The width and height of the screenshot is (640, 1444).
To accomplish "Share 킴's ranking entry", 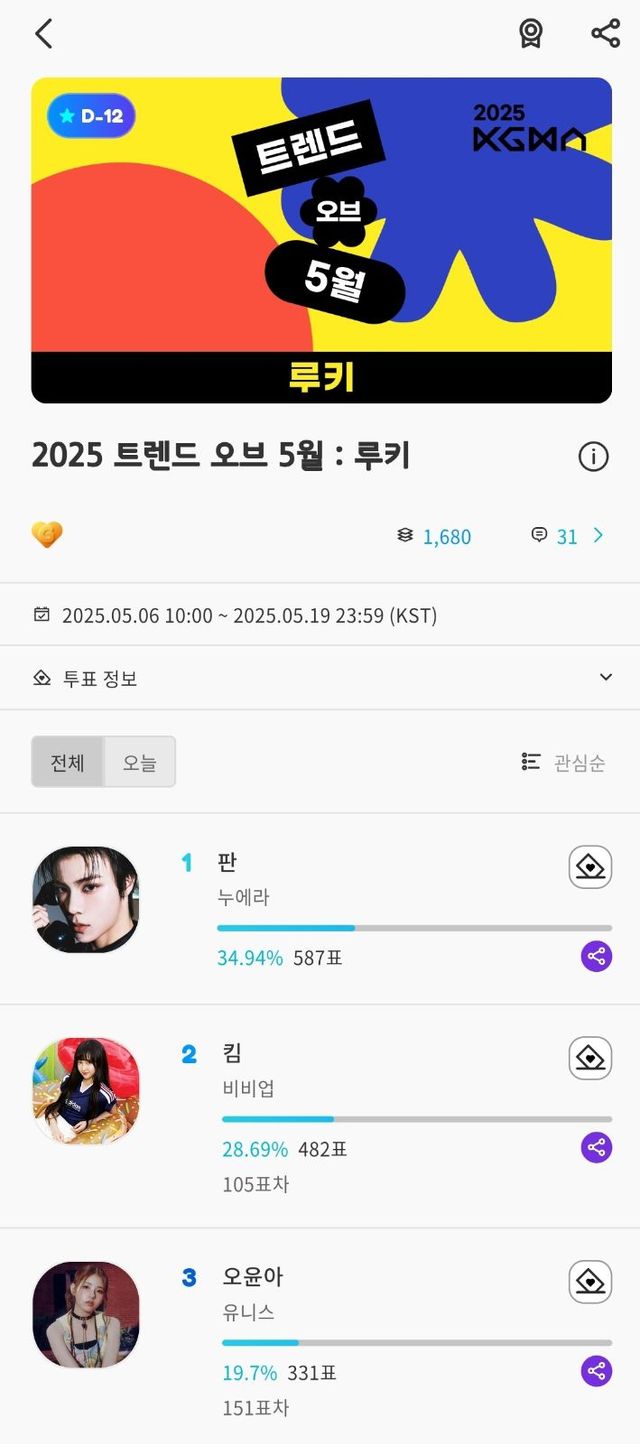I will (x=596, y=1147).
